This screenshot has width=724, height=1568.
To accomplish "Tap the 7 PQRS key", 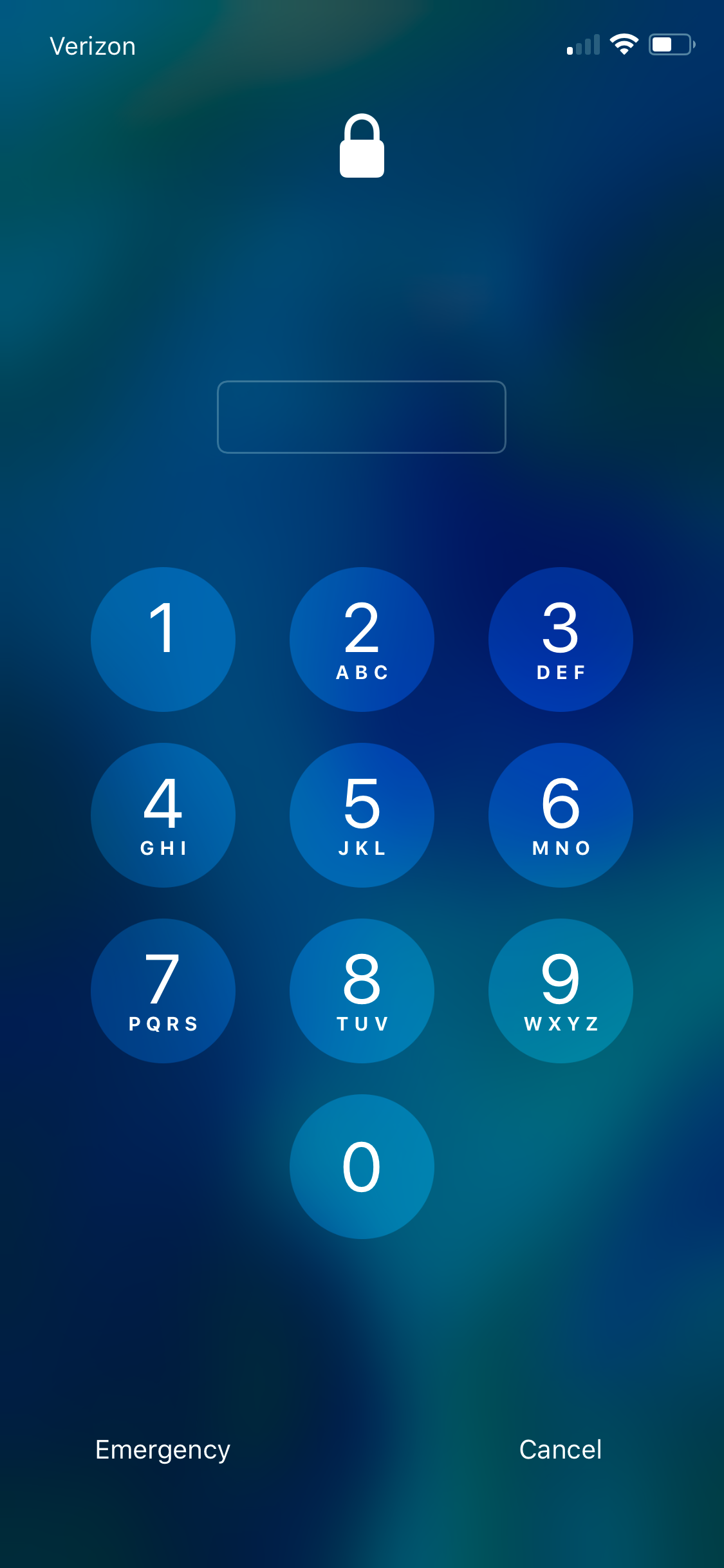I will click(163, 991).
